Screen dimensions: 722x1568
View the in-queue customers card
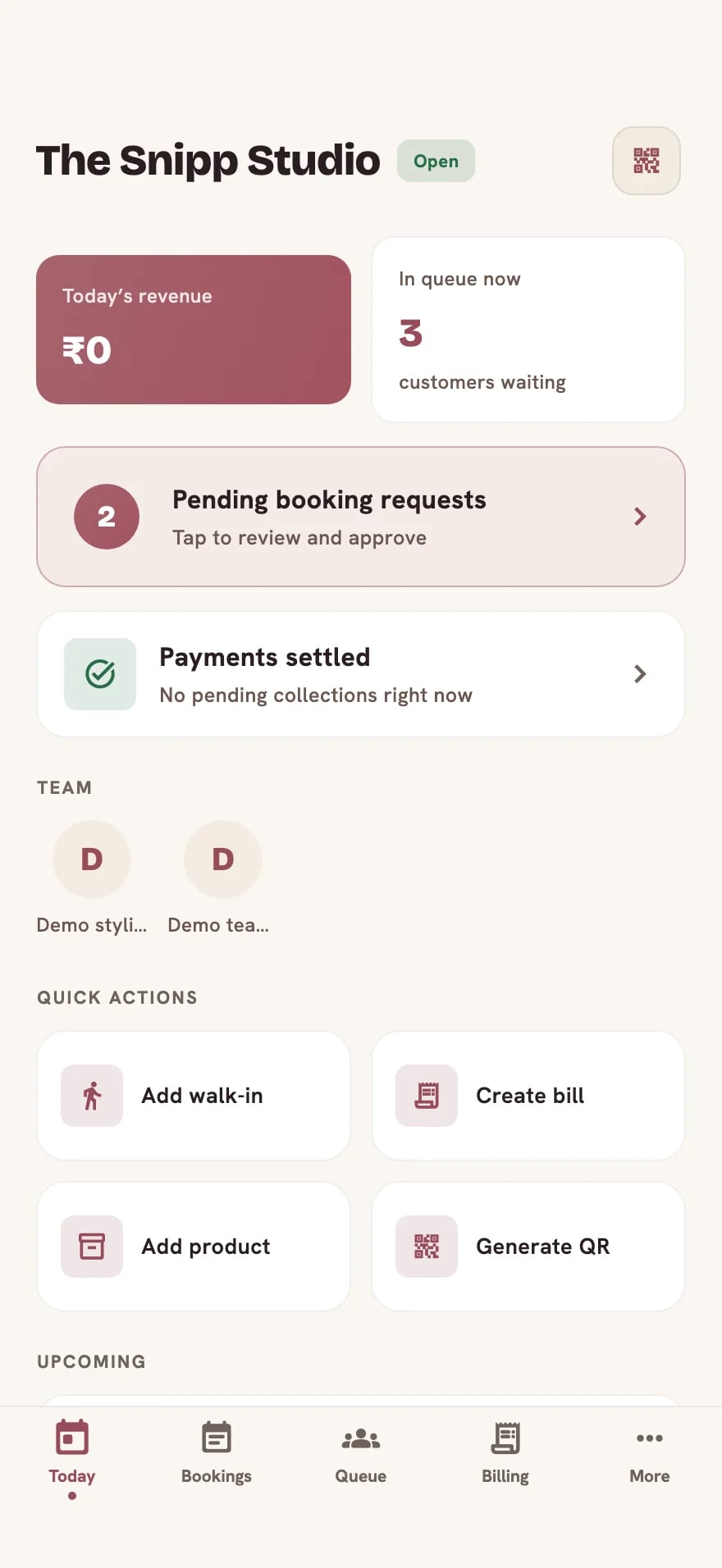(x=528, y=330)
